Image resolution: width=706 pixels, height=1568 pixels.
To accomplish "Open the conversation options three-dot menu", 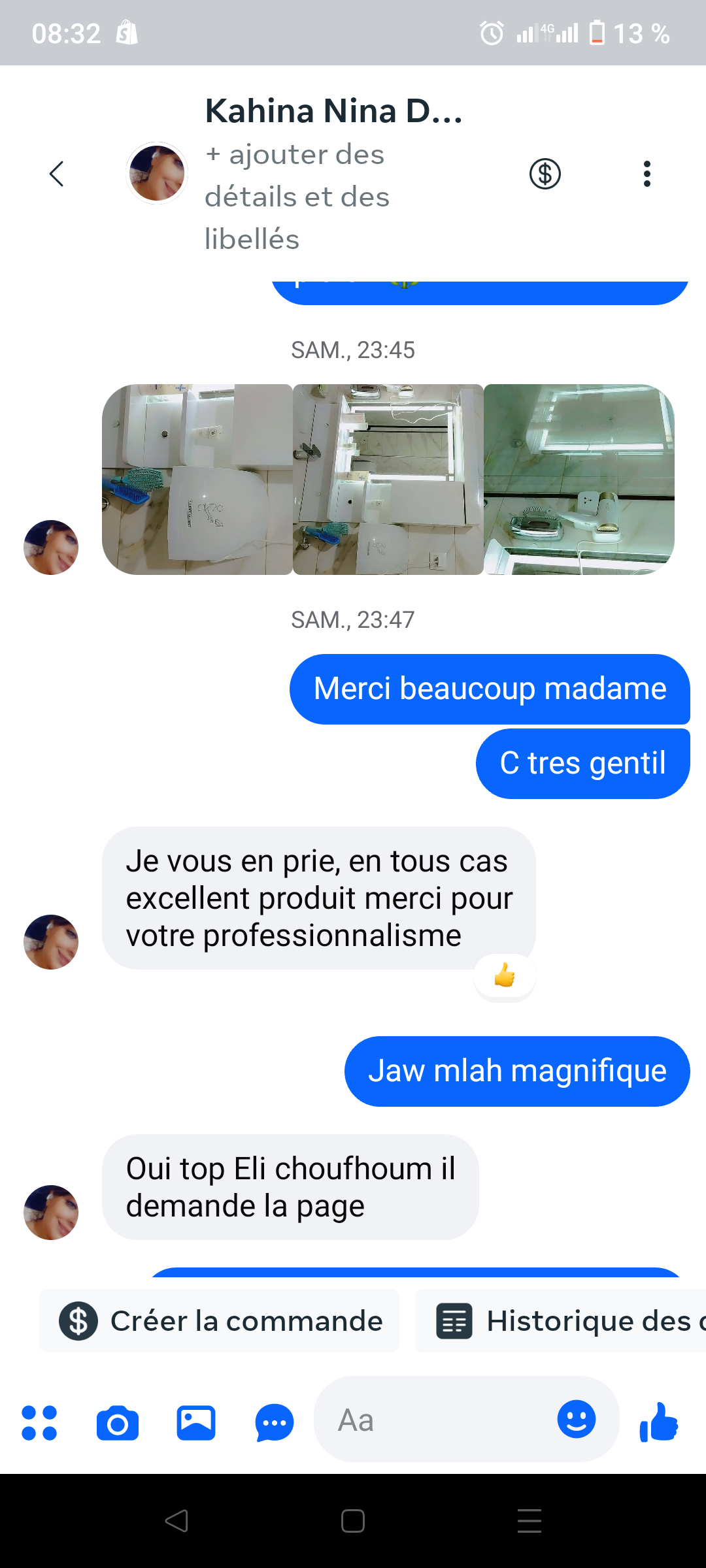I will (647, 173).
